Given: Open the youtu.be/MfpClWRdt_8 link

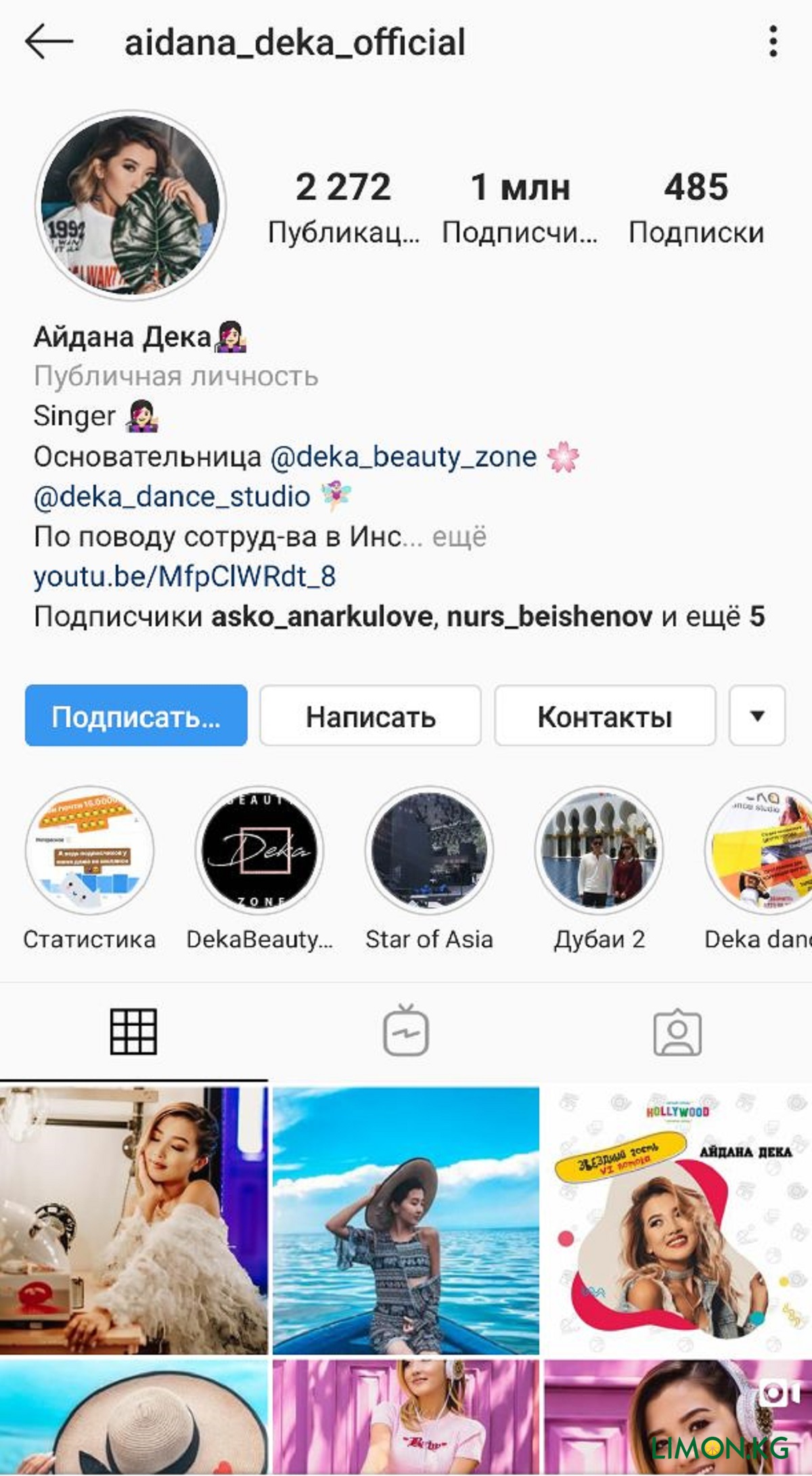Looking at the screenshot, I should (x=185, y=577).
